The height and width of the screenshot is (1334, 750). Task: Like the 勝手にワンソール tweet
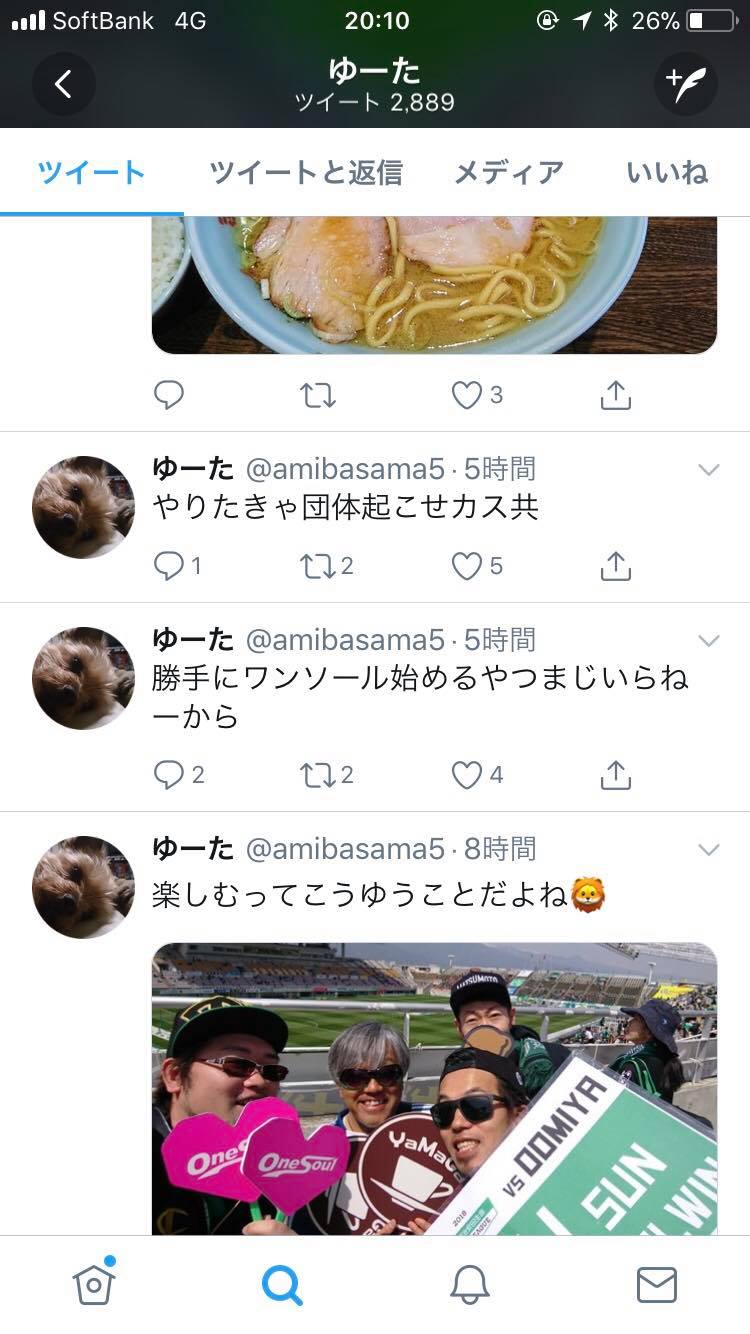click(467, 775)
